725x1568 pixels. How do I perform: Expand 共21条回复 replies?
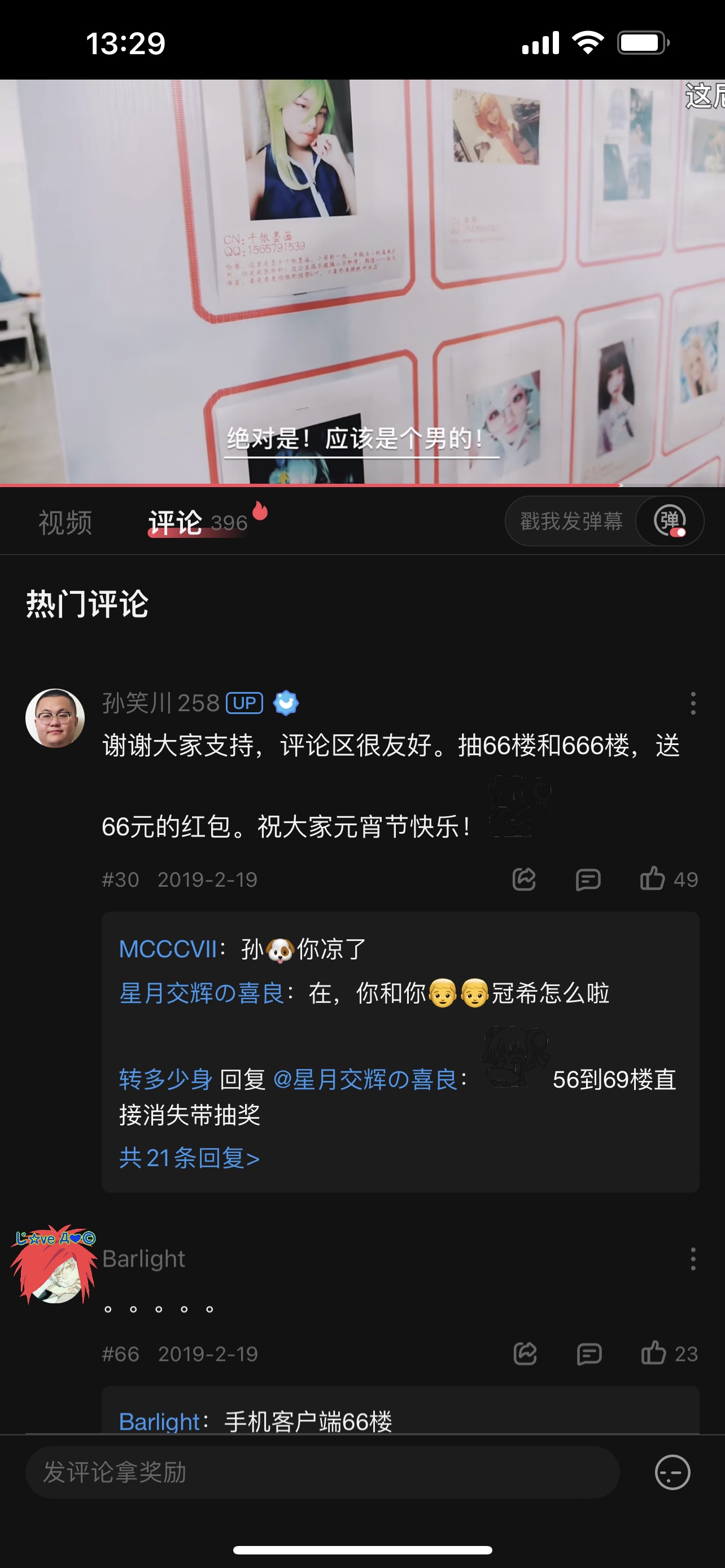189,1158
